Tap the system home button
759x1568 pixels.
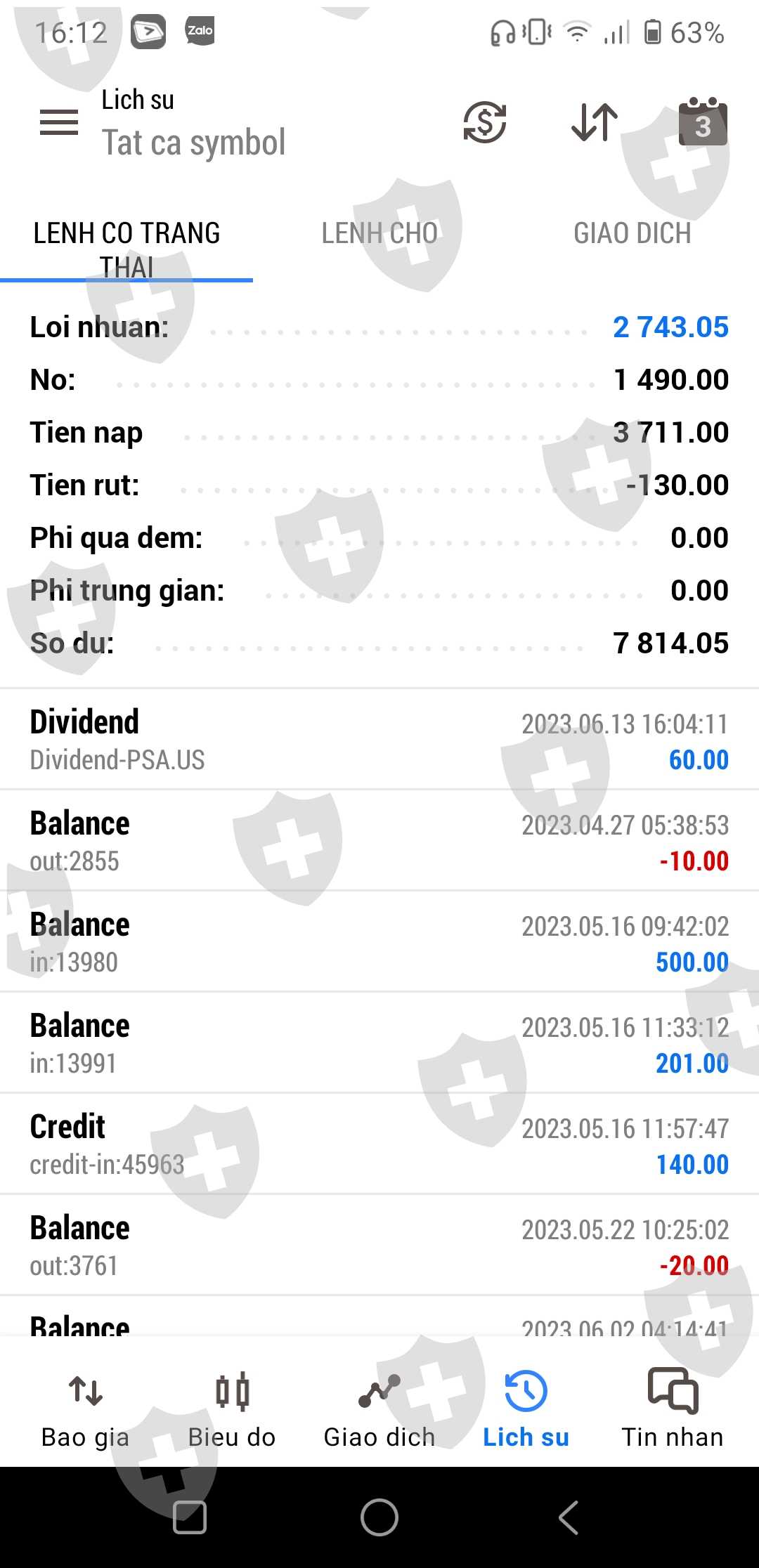pos(379,1517)
